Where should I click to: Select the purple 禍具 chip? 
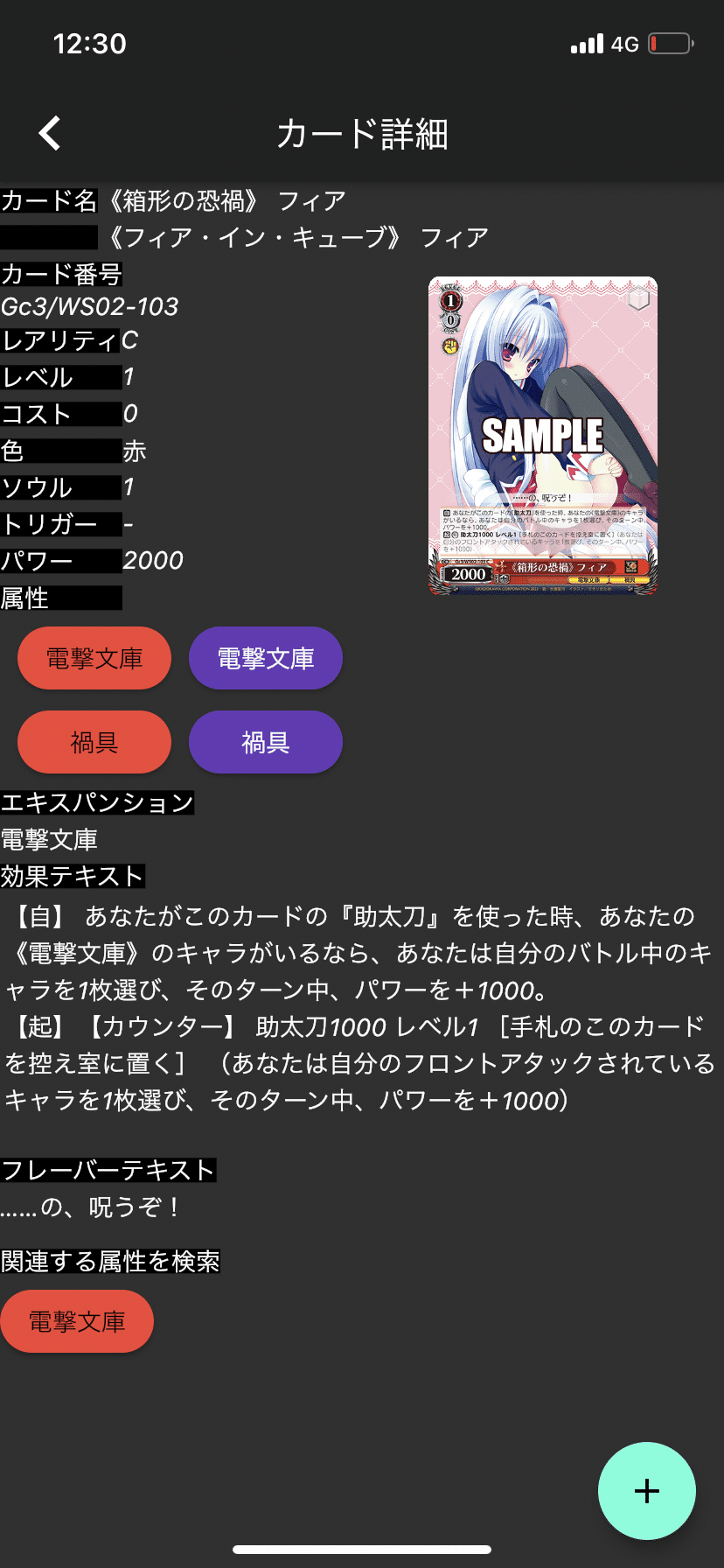[266, 742]
